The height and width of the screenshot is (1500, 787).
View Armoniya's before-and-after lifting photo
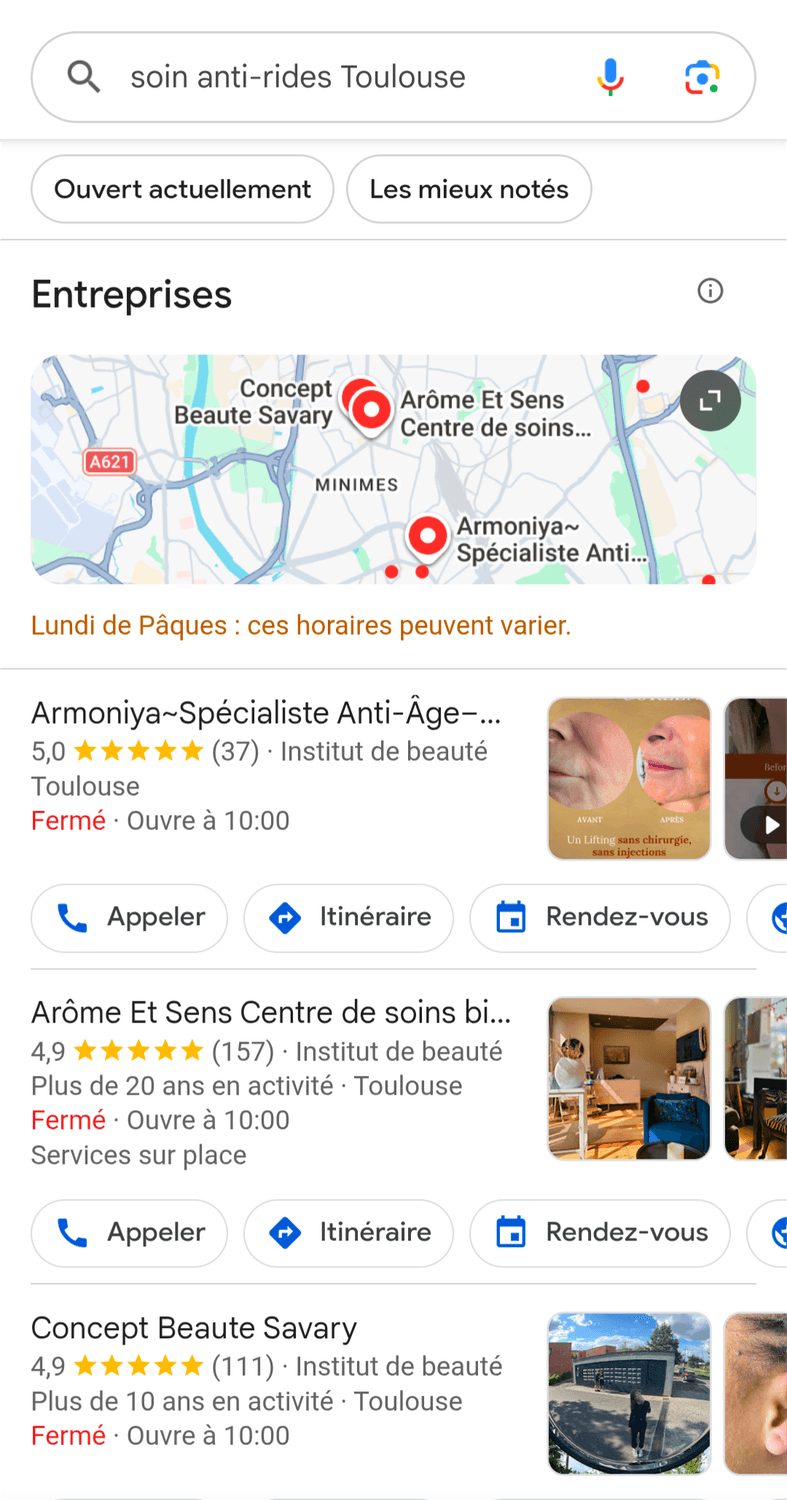click(629, 779)
